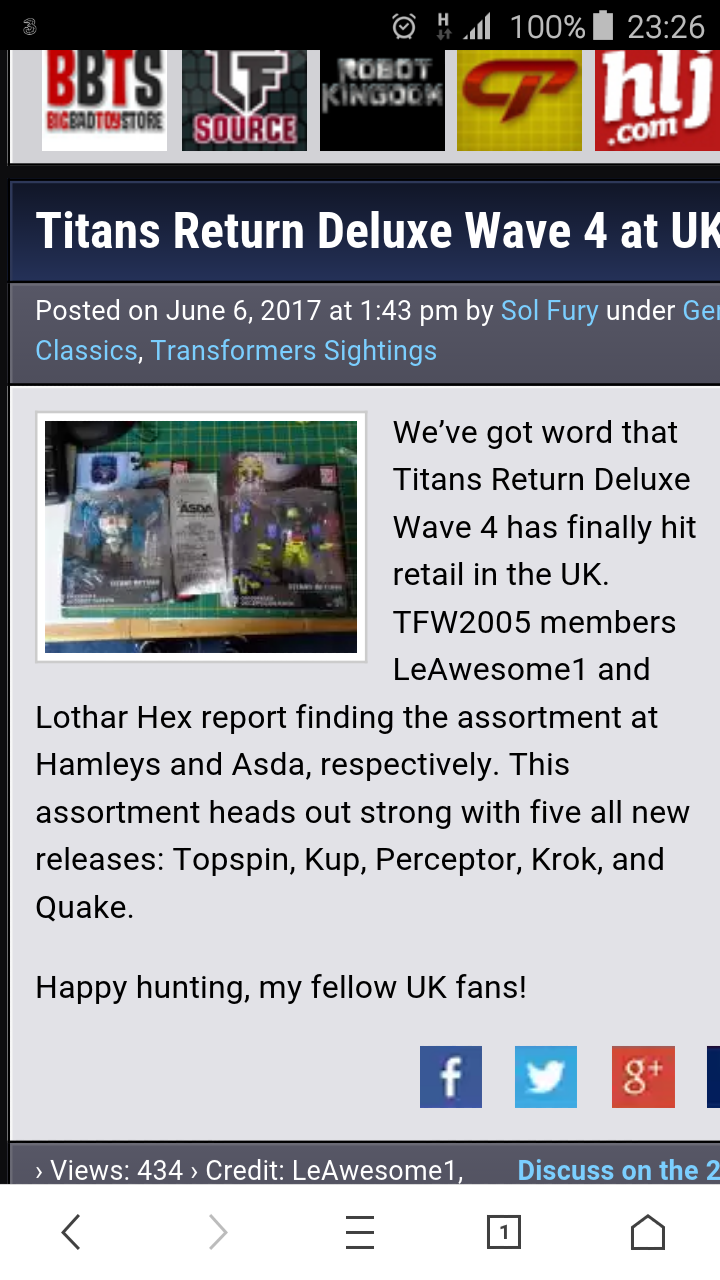Go back to the previous page
This screenshot has width=720, height=1280.
click(71, 1233)
